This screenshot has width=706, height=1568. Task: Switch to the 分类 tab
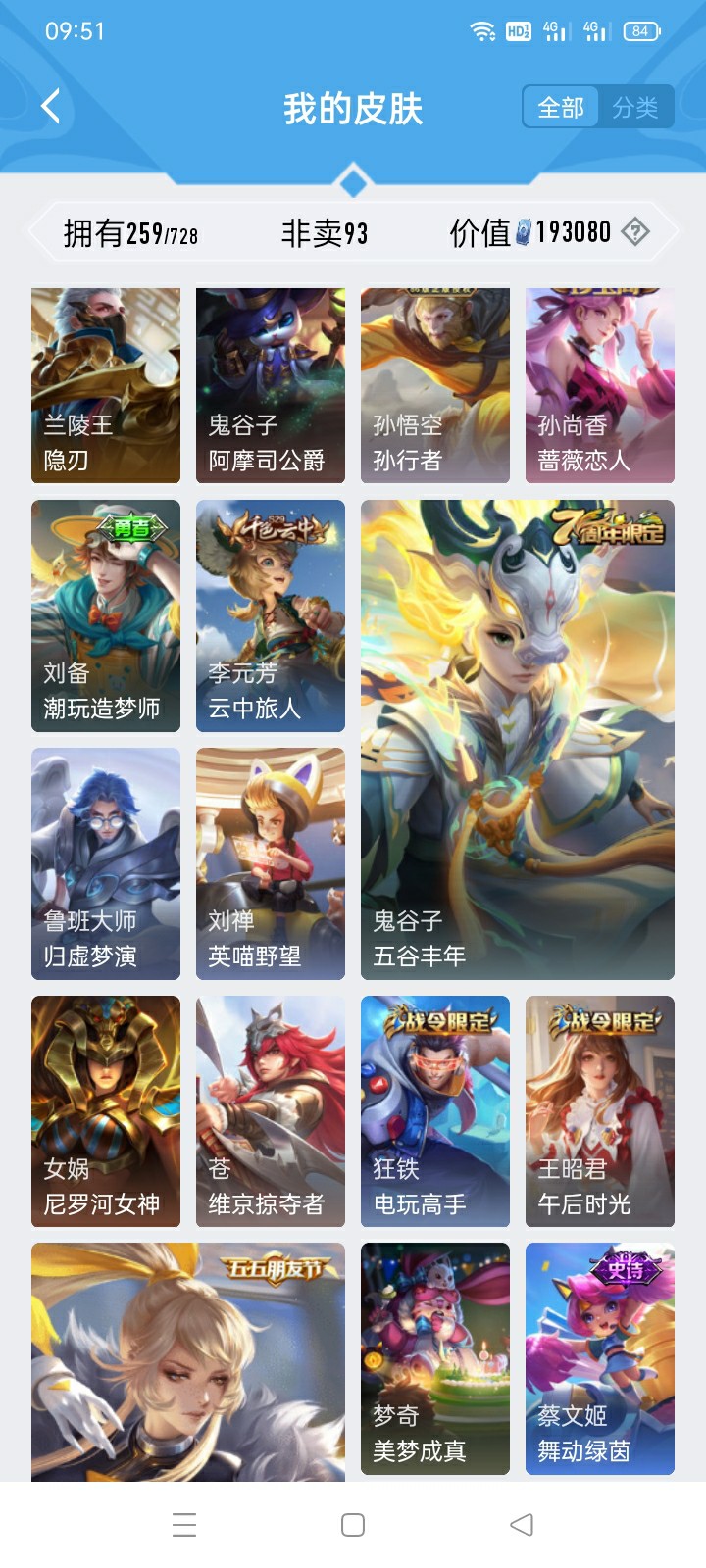coord(635,108)
